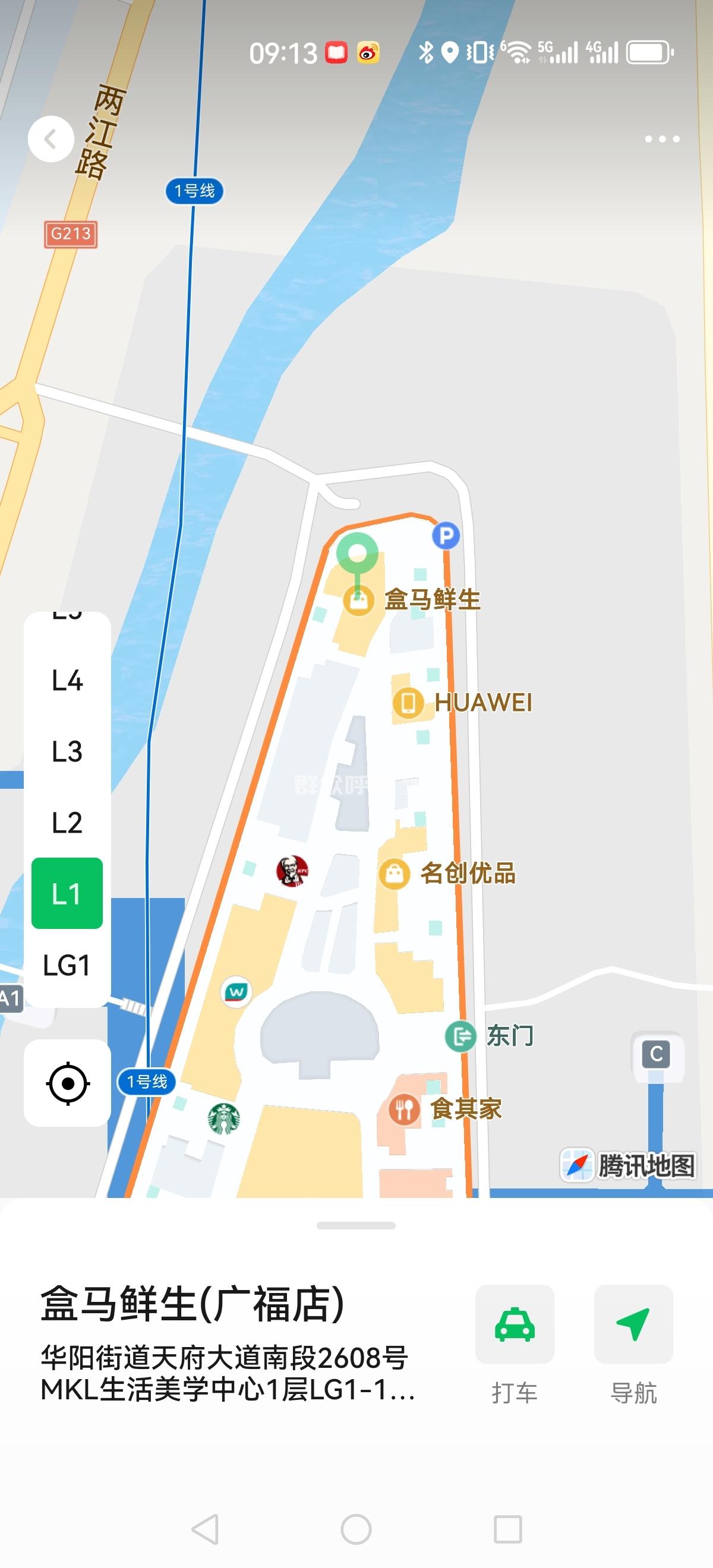Select the Watsons marker on the map
Screen dimensions: 713x1568
[x=236, y=992]
